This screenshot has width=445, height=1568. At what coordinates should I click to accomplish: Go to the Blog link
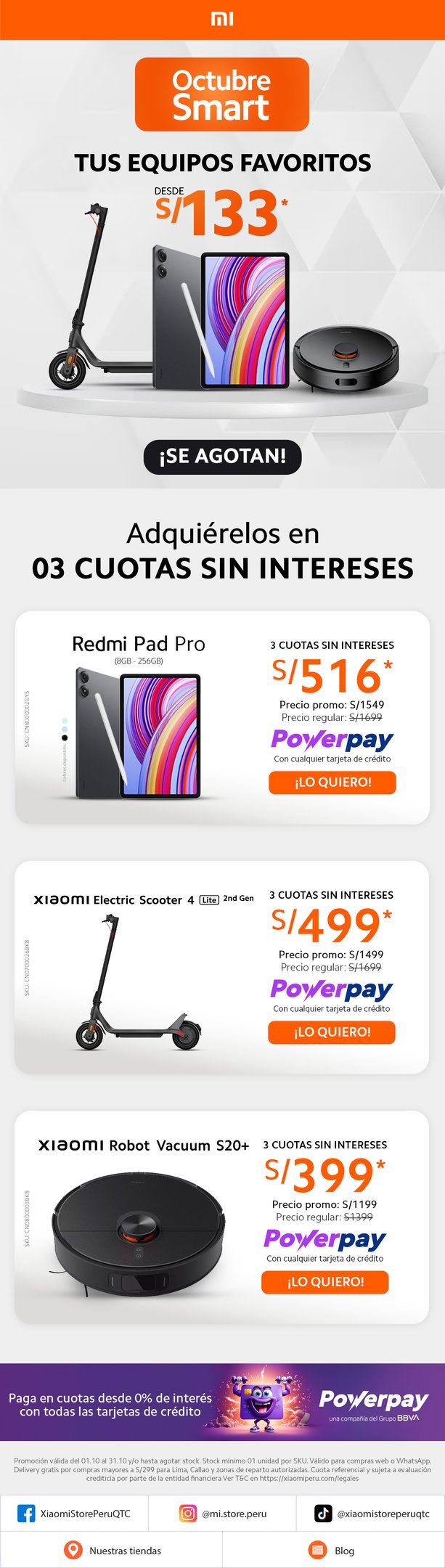click(x=332, y=1551)
